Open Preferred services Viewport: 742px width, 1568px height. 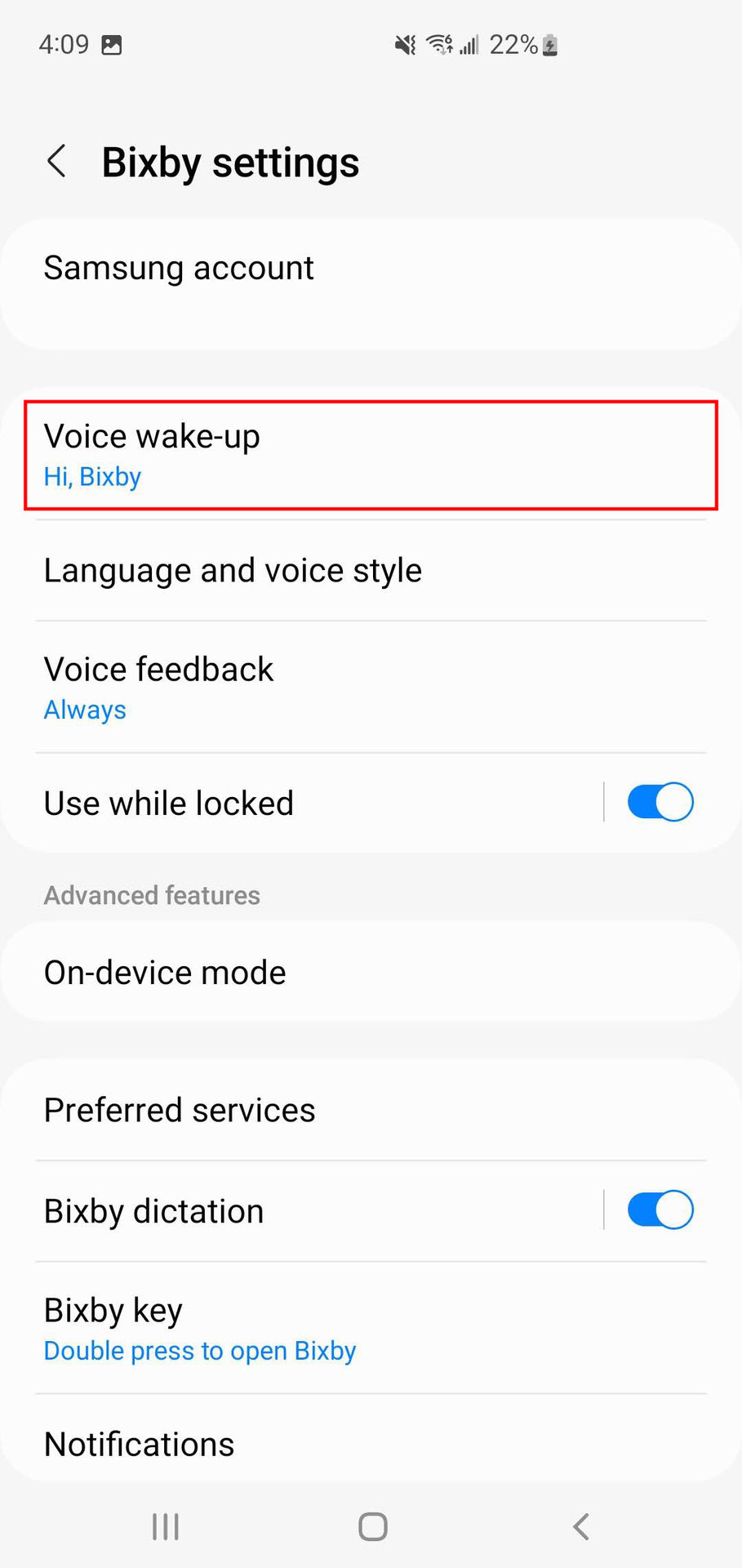(x=371, y=1110)
